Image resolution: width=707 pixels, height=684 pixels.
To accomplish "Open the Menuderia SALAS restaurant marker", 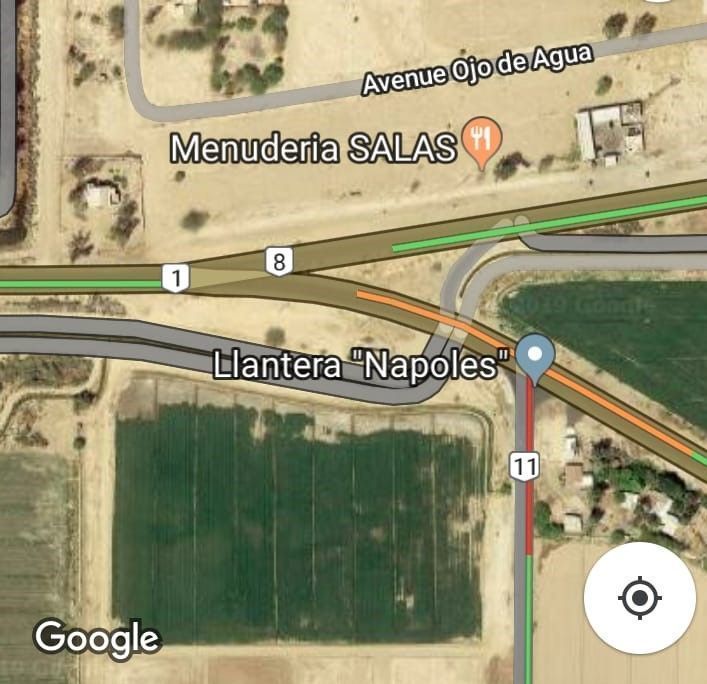I will point(482,141).
